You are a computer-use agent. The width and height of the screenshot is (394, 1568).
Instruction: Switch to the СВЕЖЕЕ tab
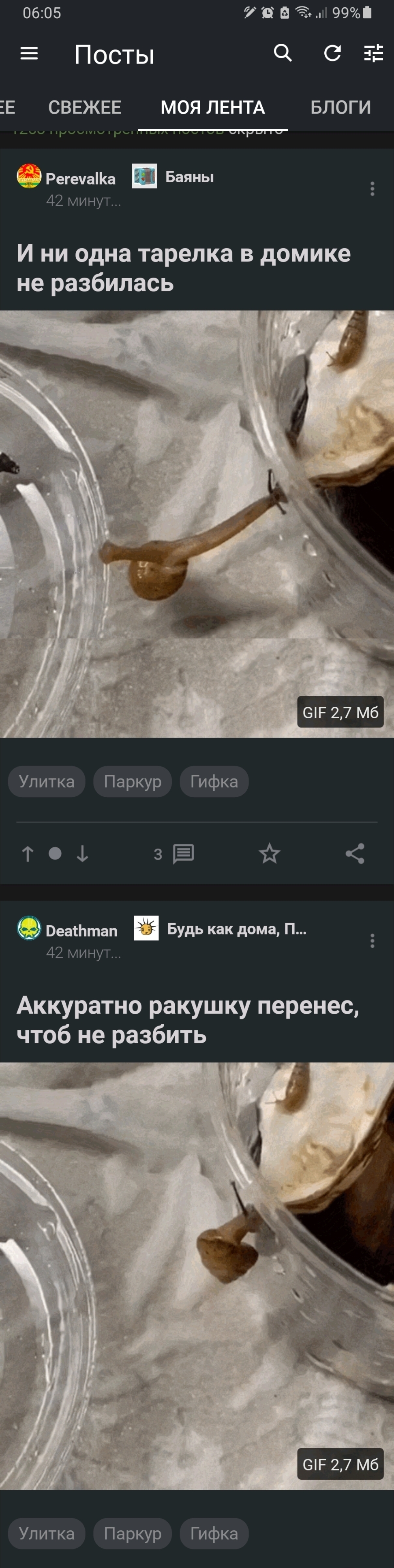coord(85,108)
